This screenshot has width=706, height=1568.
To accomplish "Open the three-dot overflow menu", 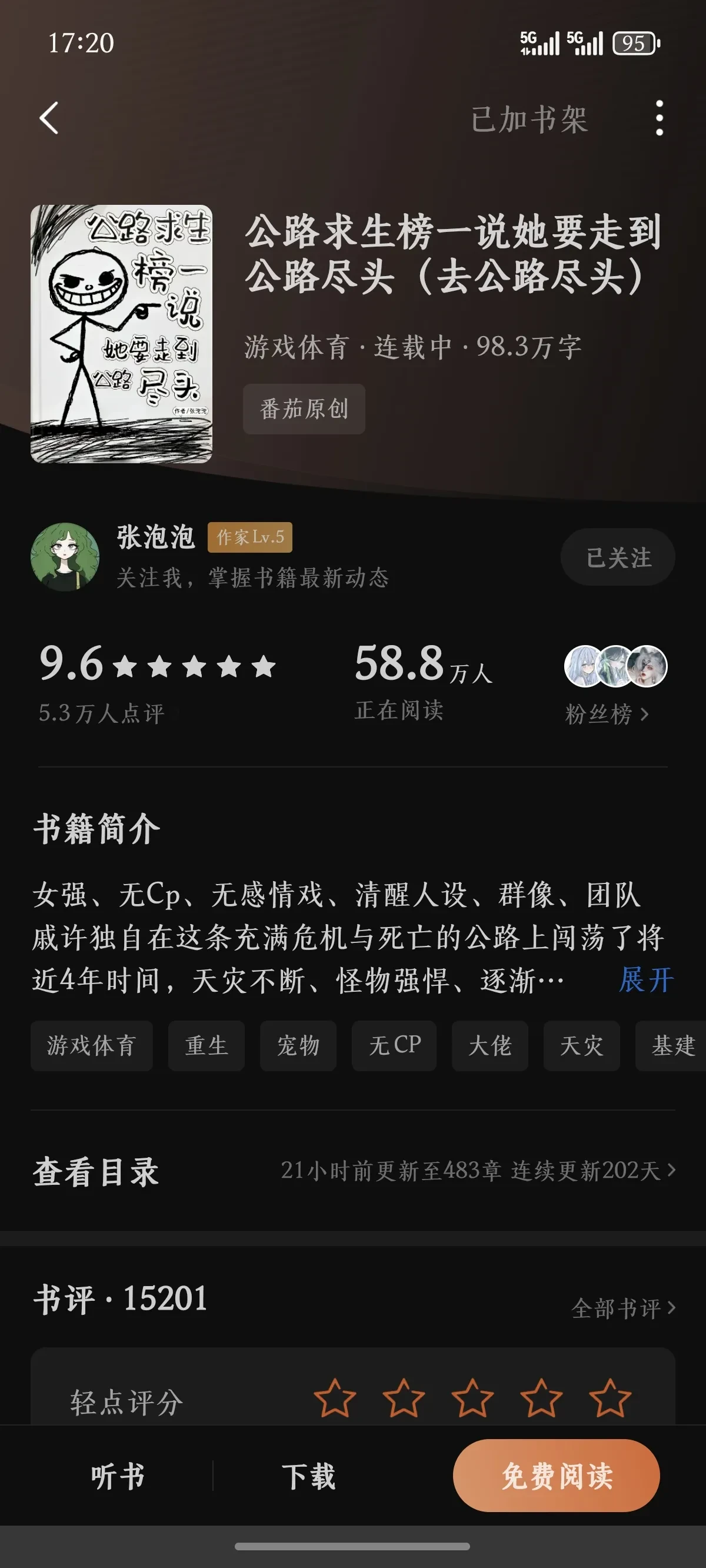I will point(659,118).
